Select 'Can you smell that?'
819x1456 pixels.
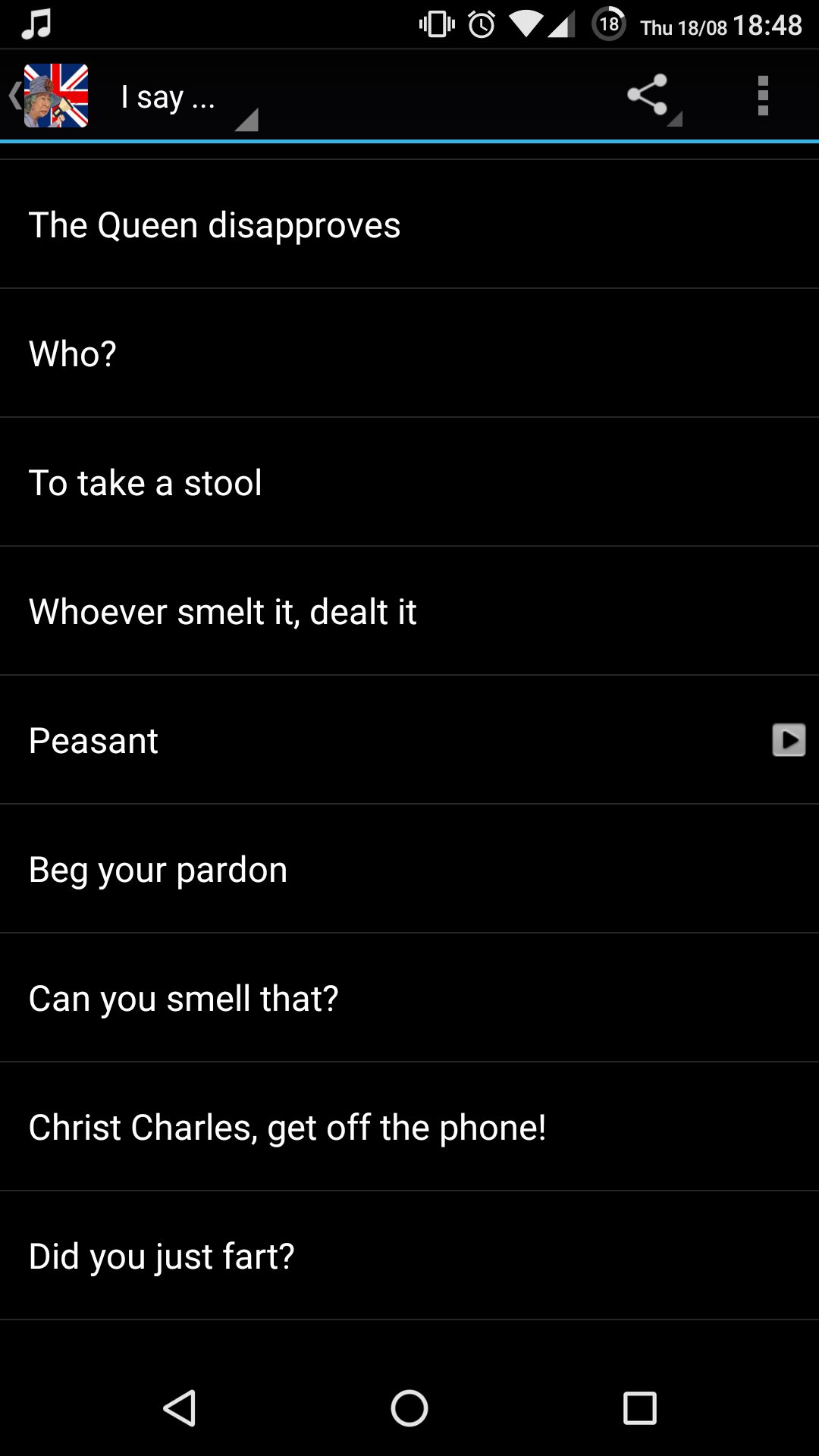pos(409,999)
